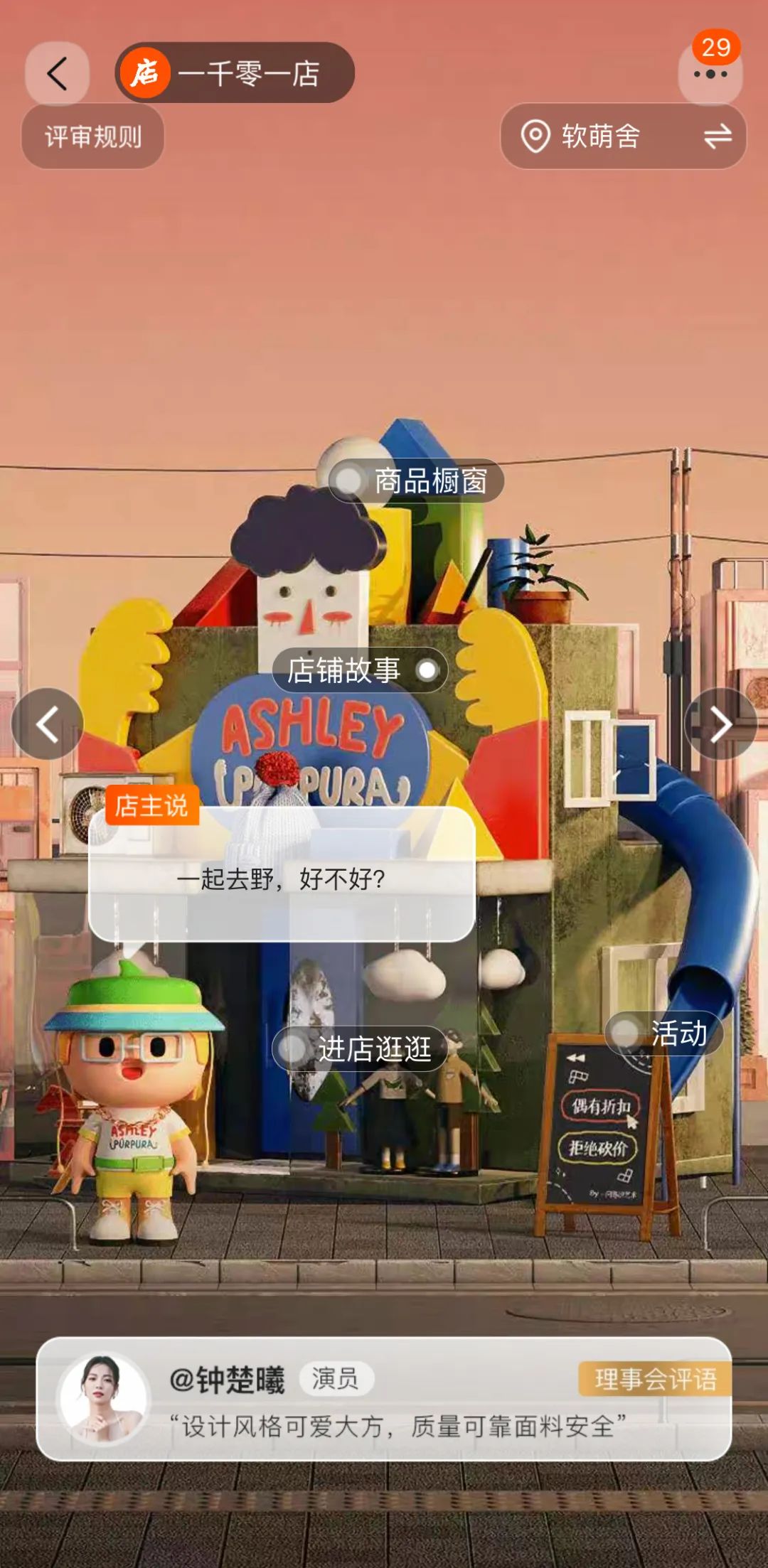
Task: Go back using the top-left arrow
Action: 57,73
